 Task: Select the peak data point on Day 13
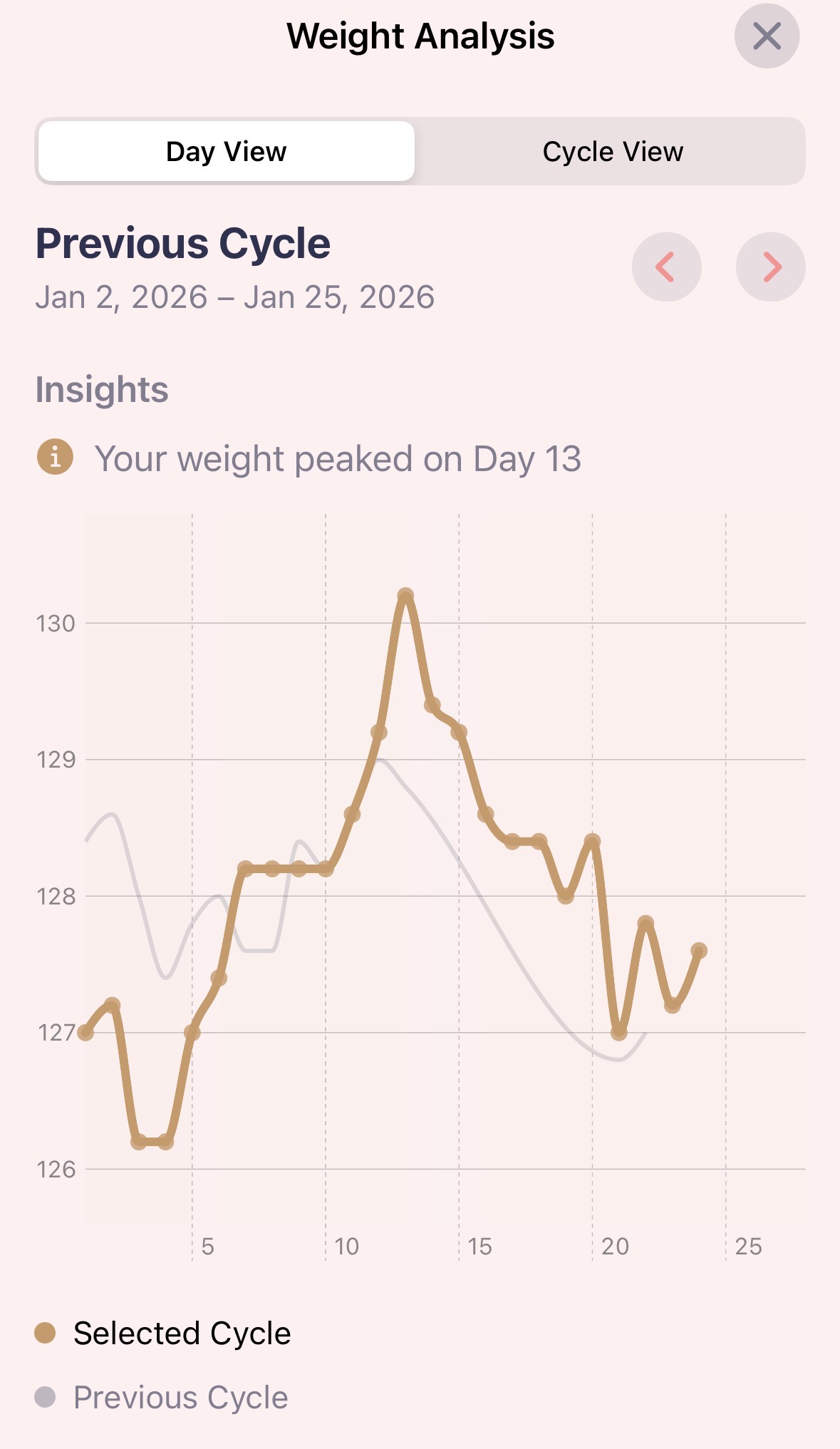(406, 594)
